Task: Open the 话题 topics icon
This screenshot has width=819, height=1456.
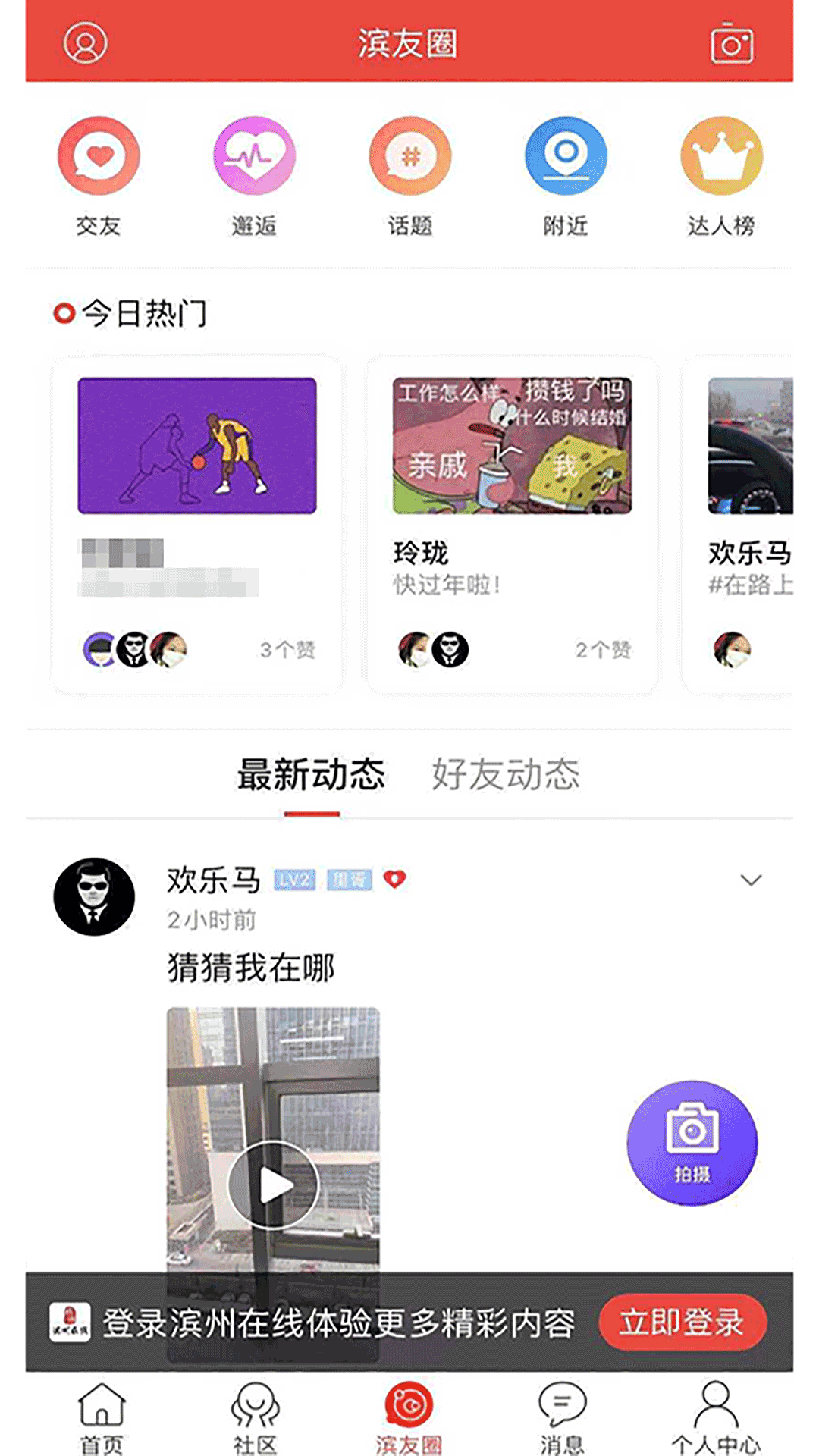Action: point(409,157)
